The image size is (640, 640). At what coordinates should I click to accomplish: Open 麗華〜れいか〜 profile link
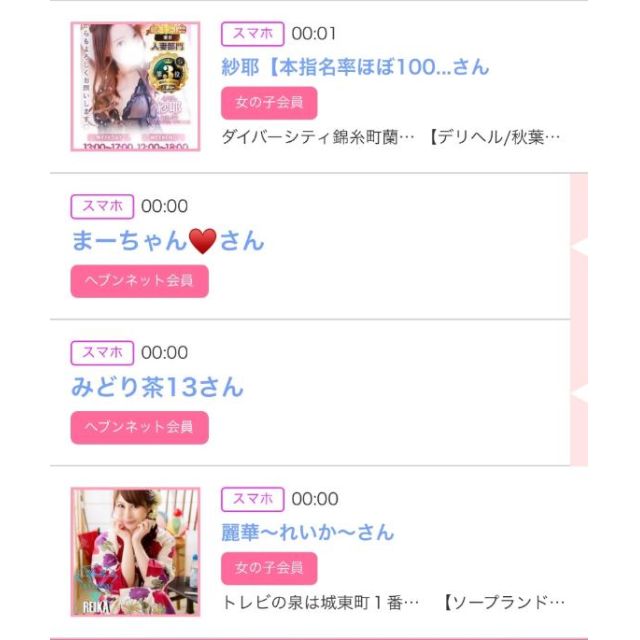pyautogui.click(x=307, y=532)
